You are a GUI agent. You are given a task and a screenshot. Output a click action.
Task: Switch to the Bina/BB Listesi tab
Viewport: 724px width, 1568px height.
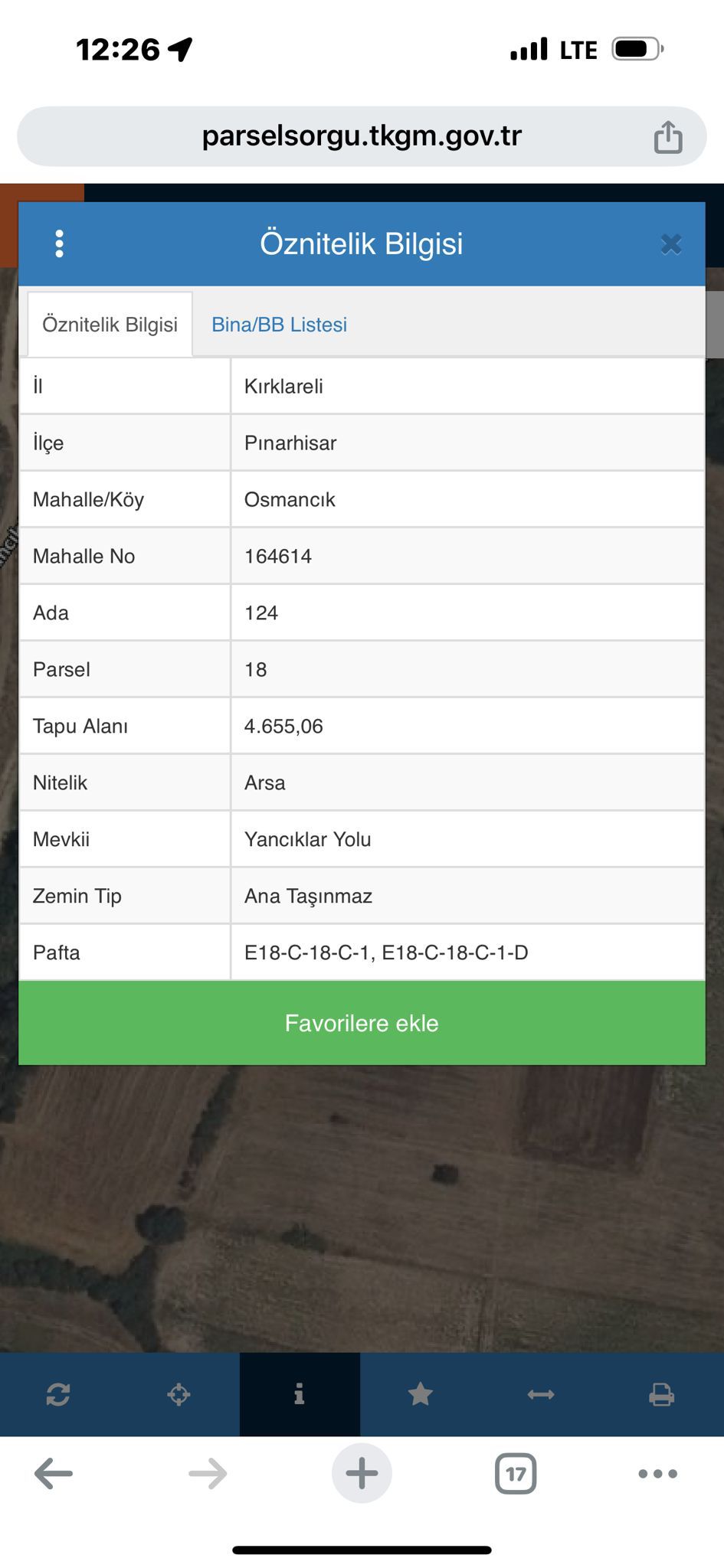279,325
